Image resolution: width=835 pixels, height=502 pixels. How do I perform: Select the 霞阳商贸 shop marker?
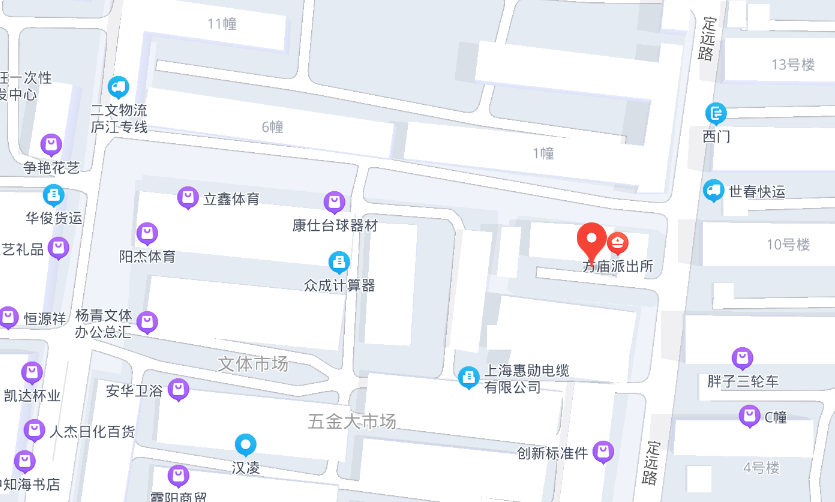click(179, 475)
